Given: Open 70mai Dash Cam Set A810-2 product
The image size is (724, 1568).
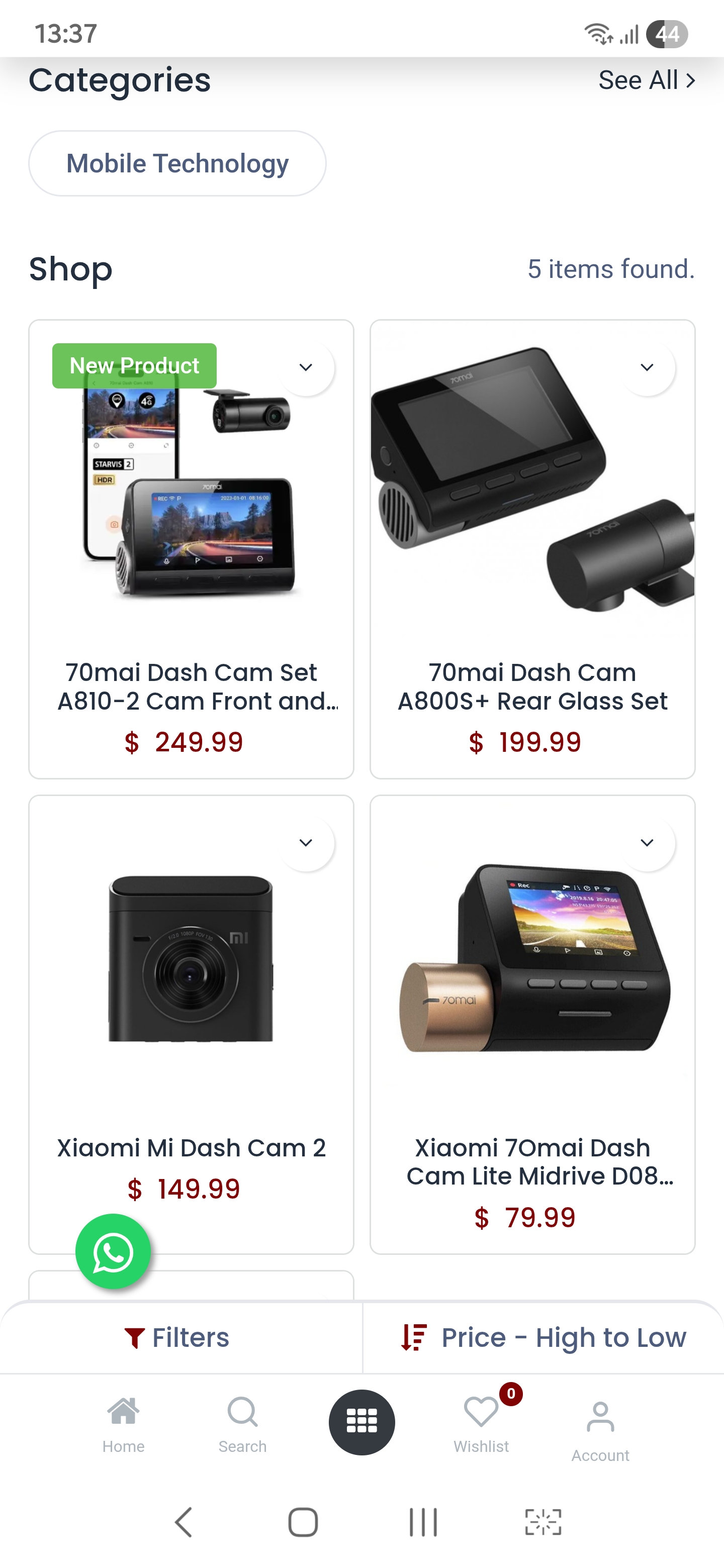Looking at the screenshot, I should [191, 687].
